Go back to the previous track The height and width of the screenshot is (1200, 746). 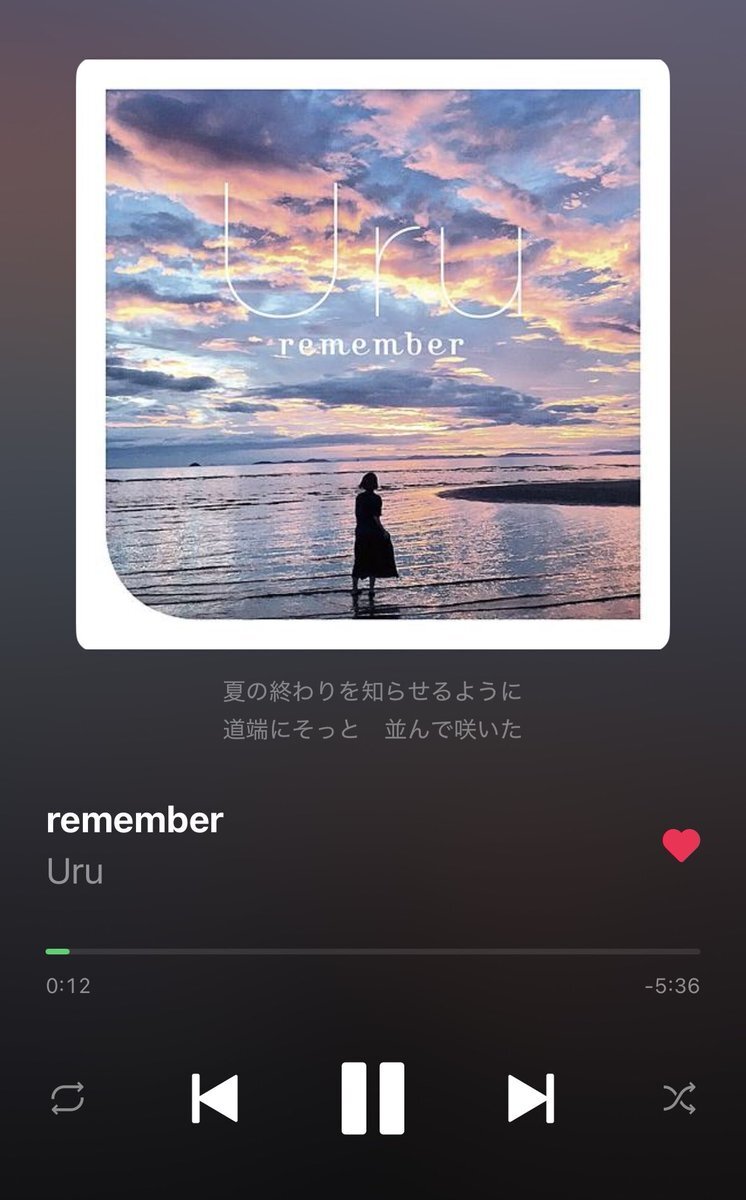215,1098
